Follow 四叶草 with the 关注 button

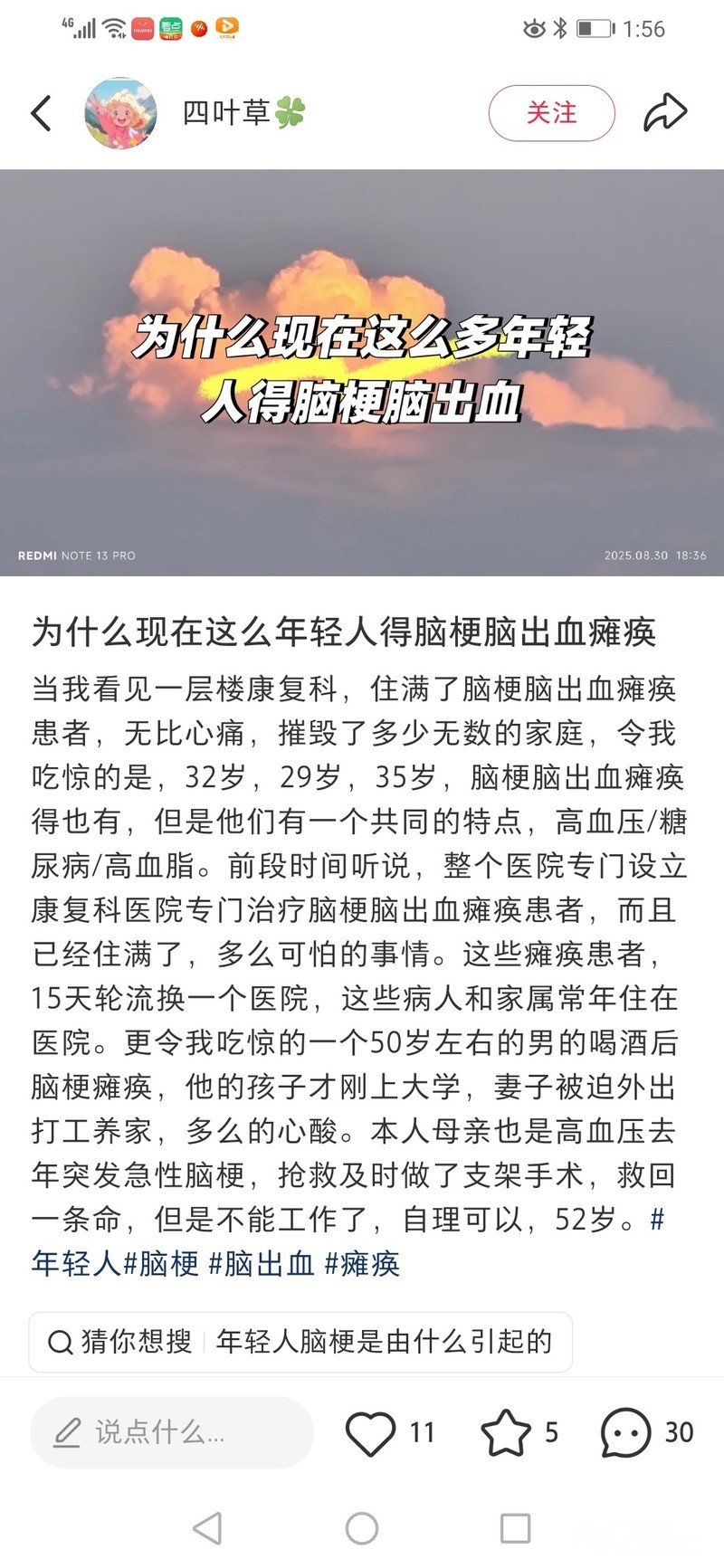point(552,113)
